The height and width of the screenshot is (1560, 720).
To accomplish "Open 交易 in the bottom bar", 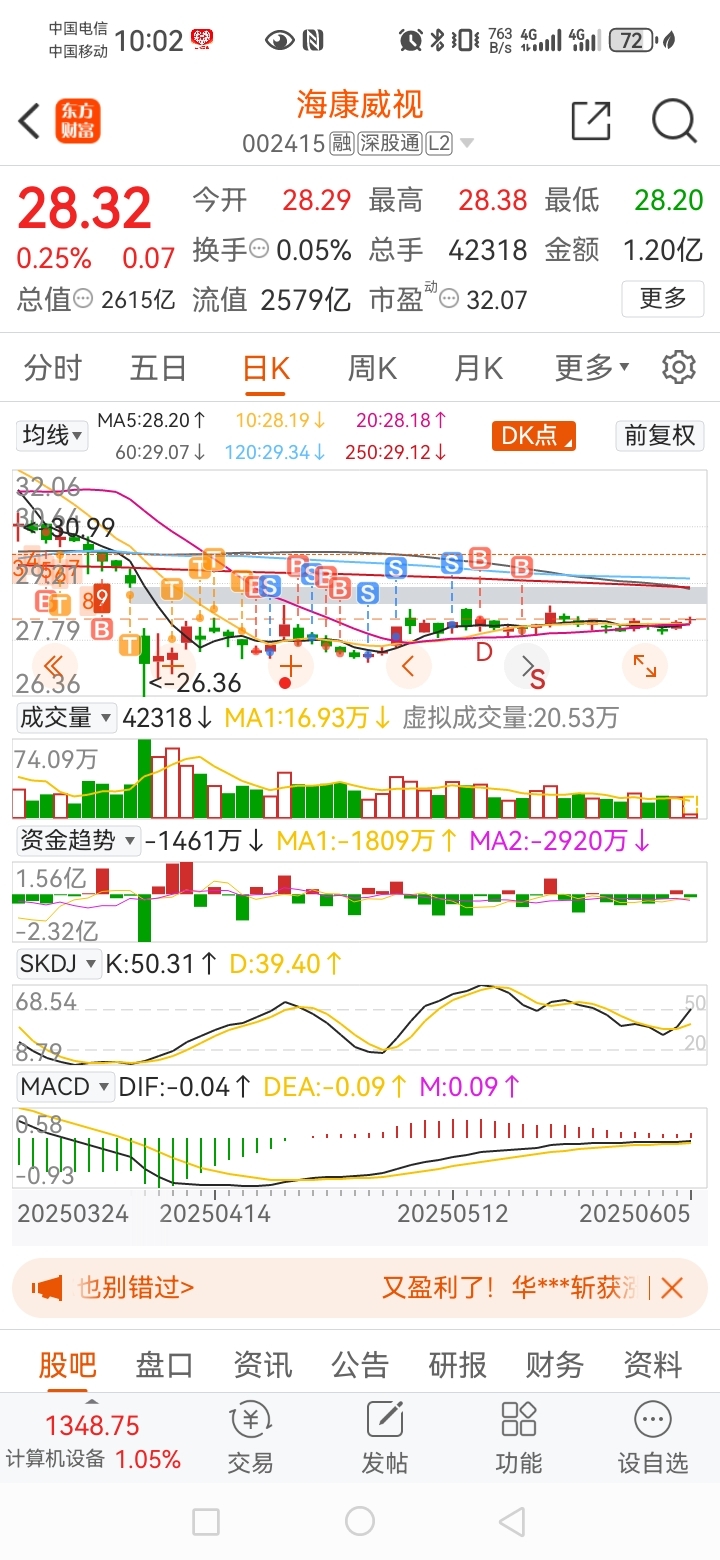I will pyautogui.click(x=250, y=1437).
